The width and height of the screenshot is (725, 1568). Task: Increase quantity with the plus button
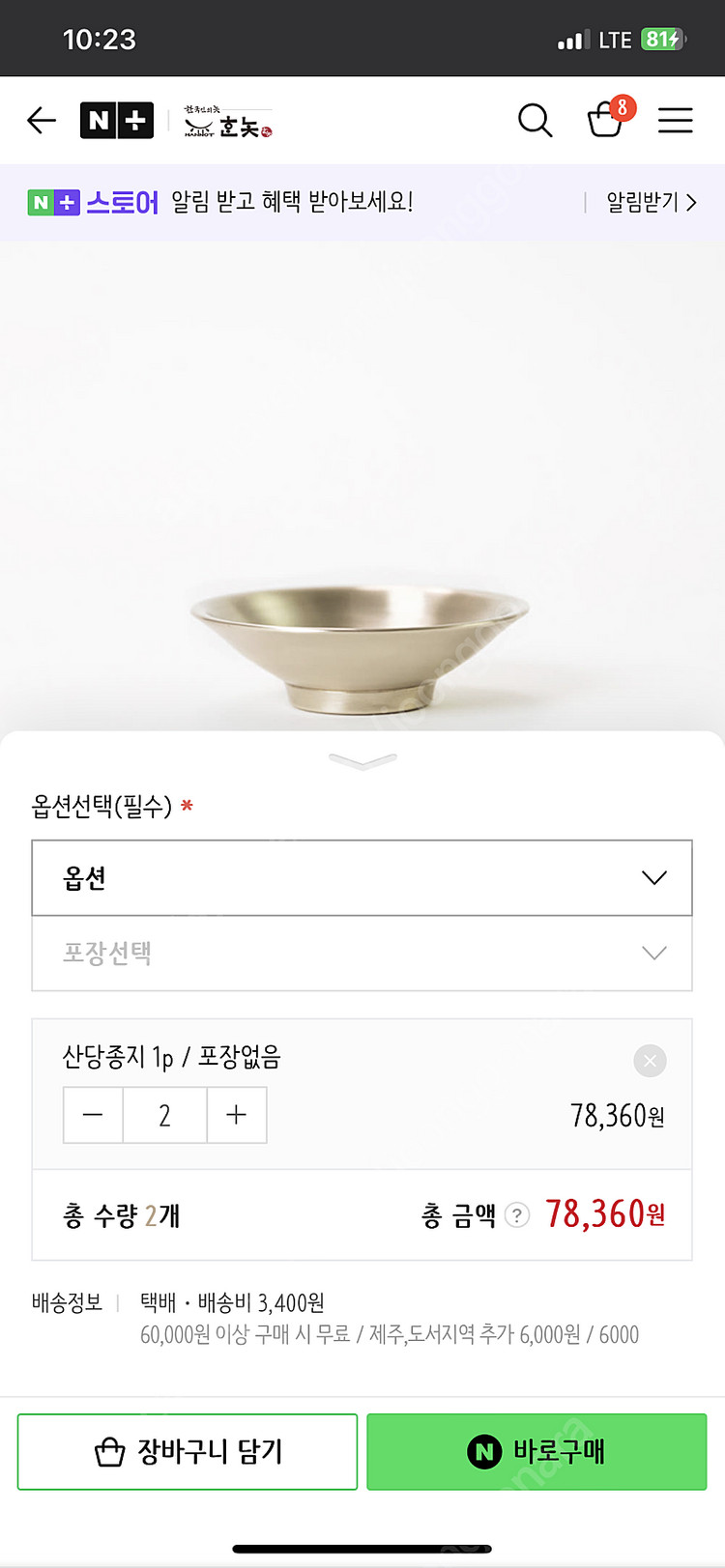pyautogui.click(x=236, y=1115)
